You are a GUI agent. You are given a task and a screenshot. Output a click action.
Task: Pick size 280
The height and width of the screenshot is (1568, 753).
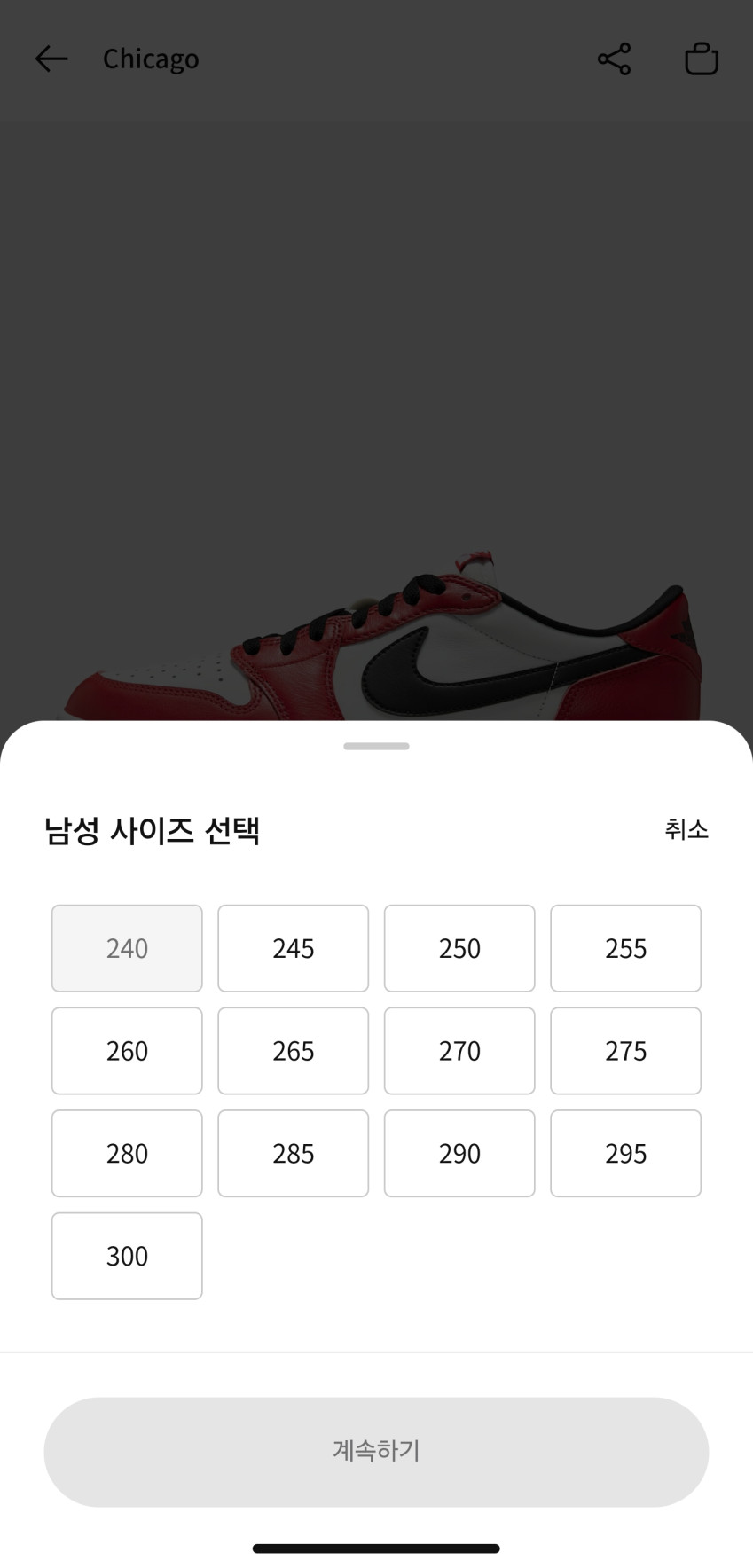coord(127,1153)
